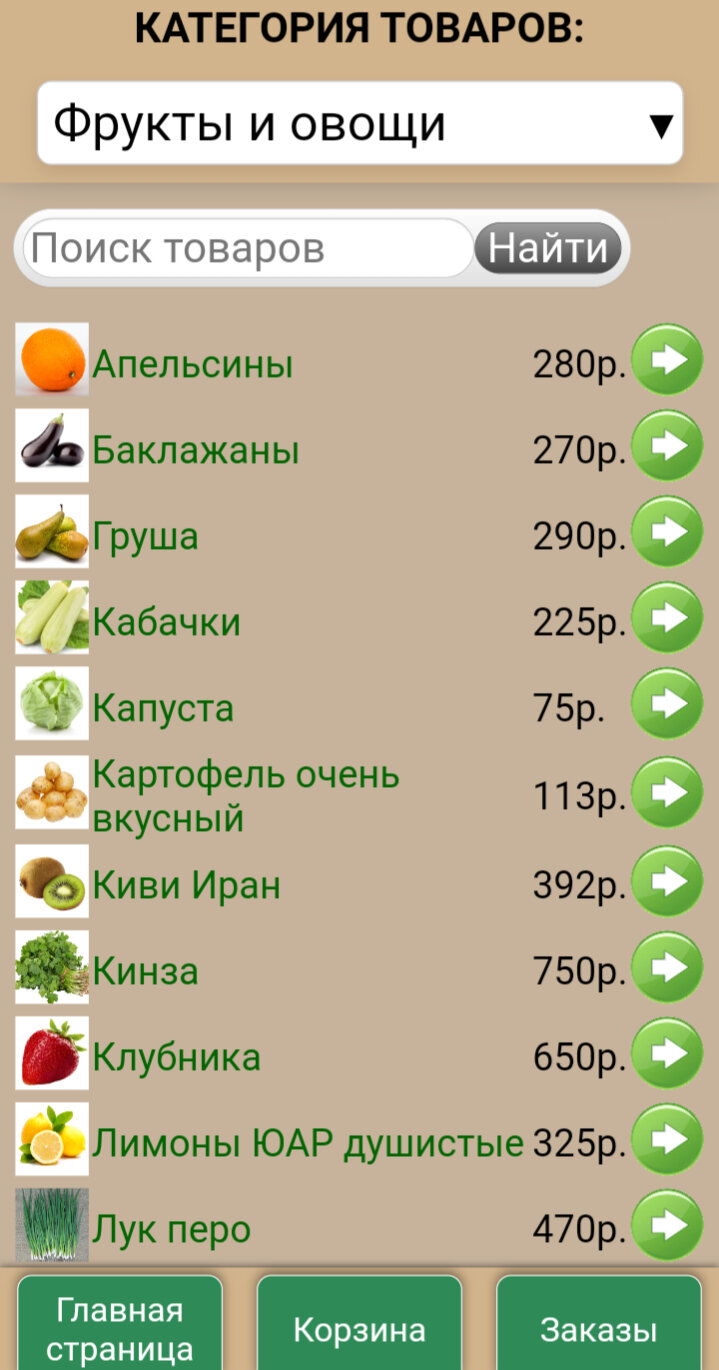
Task: Open the Кинза product row
Action: pos(359,968)
